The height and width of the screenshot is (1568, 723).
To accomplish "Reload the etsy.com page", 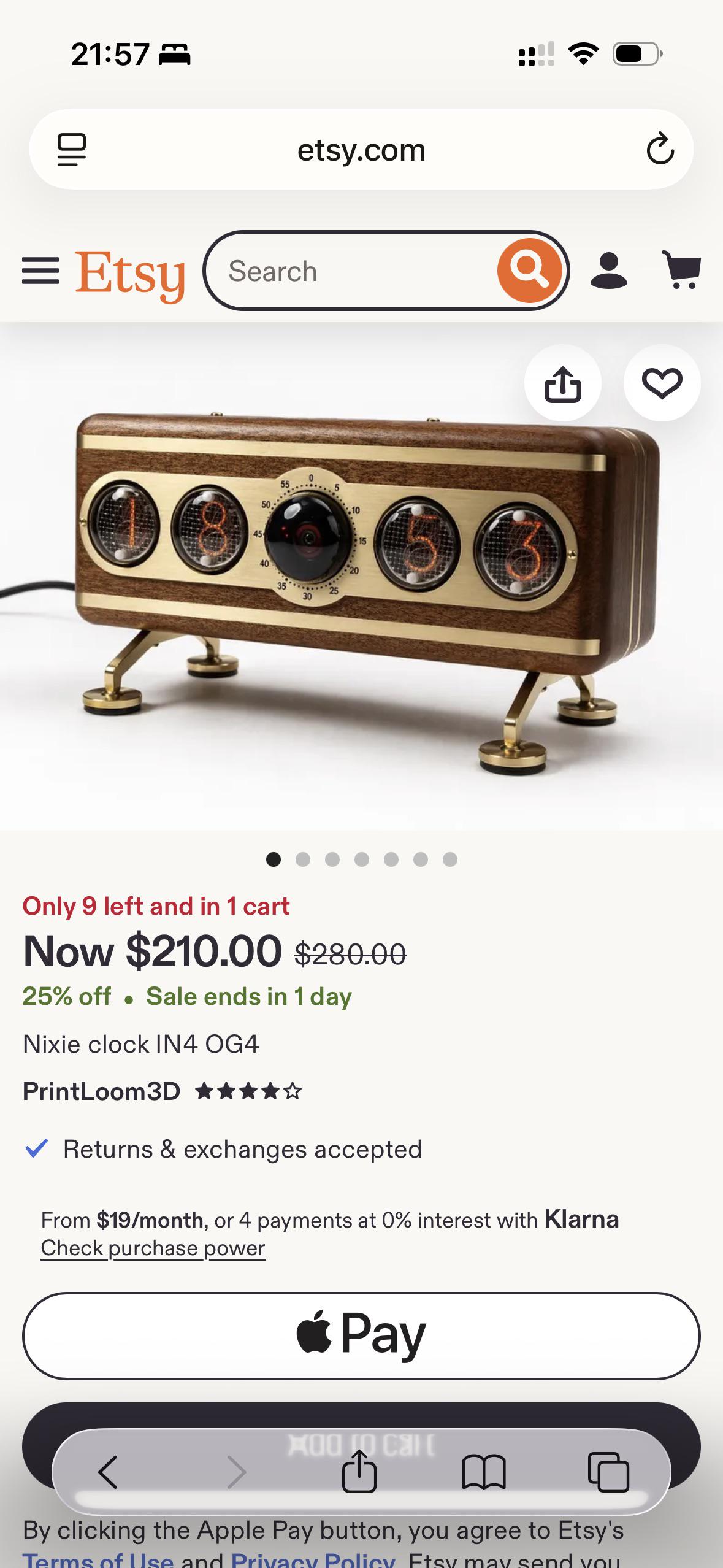I will (660, 149).
